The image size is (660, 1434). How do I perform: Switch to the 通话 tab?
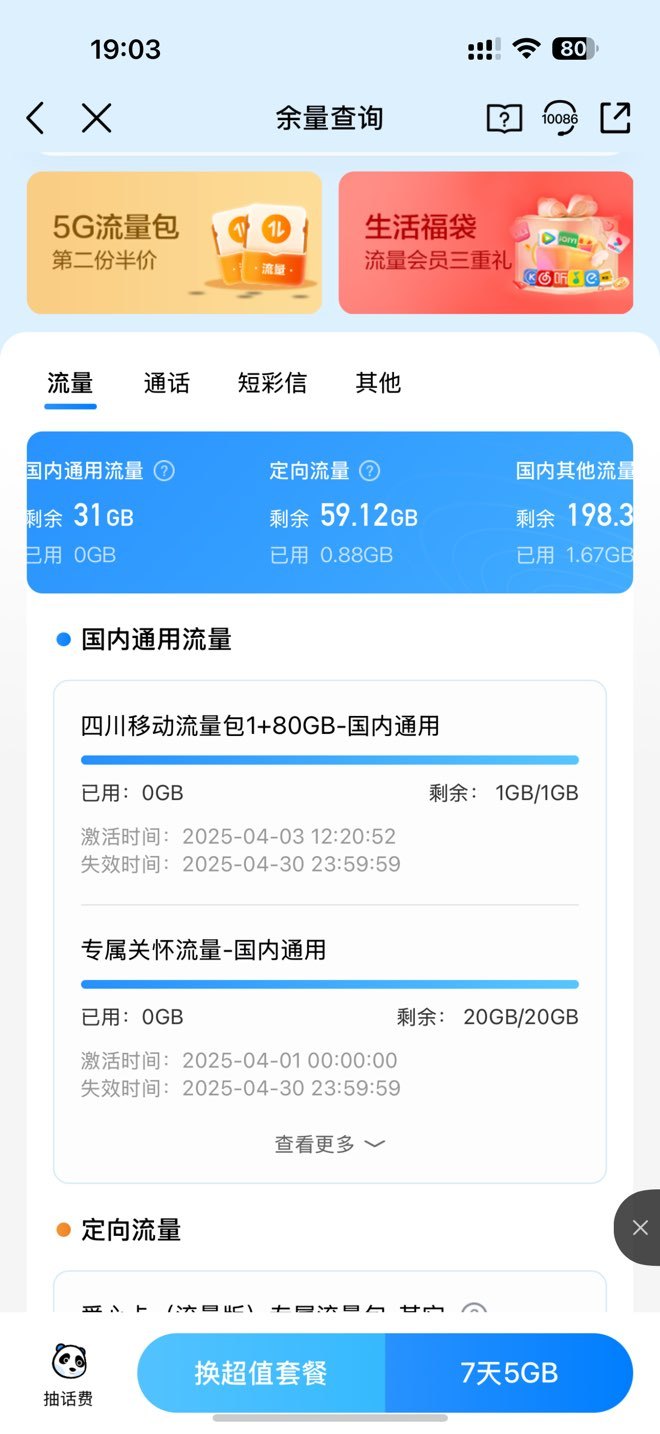click(x=166, y=383)
